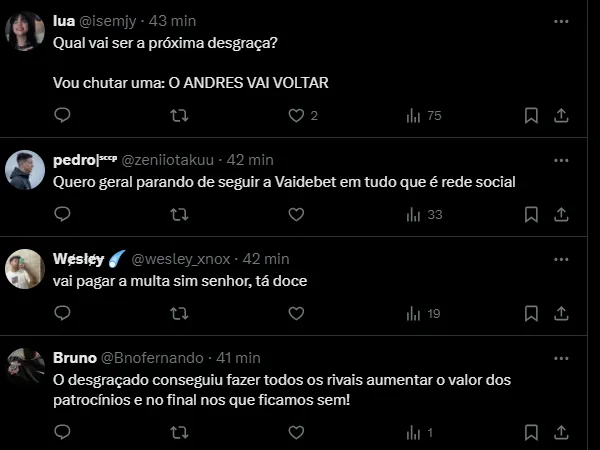Image resolution: width=600 pixels, height=450 pixels.
Task: Share Bruno's tweet
Action: (562, 432)
